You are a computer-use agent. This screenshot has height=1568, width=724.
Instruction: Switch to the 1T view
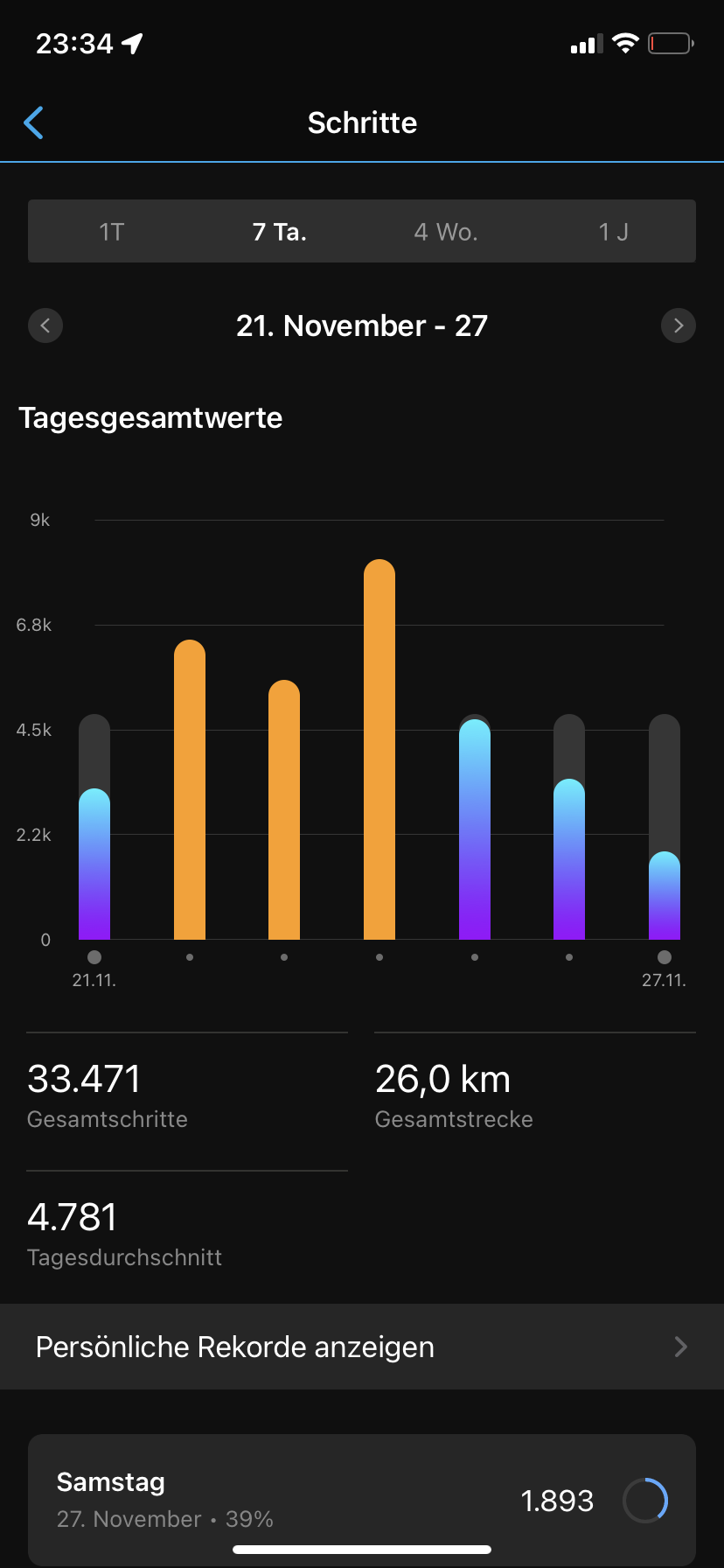112,232
